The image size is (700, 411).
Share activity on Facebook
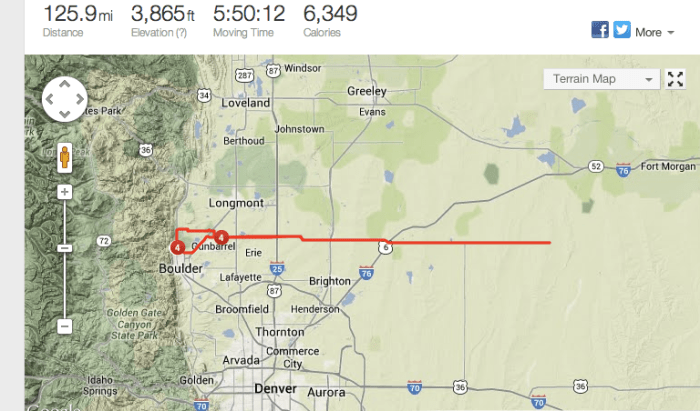(x=600, y=30)
